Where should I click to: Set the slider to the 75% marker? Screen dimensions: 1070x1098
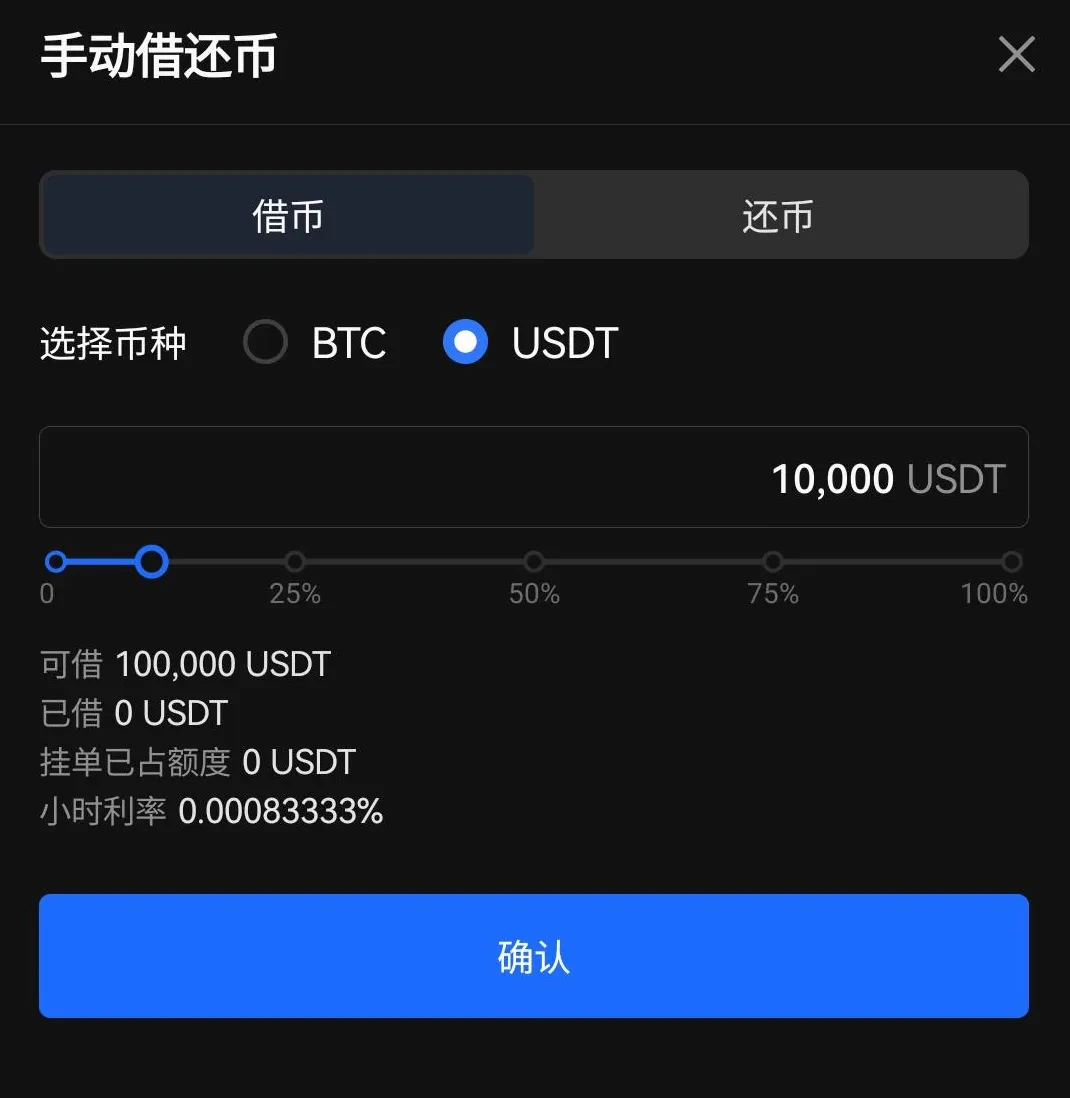[x=773, y=562]
